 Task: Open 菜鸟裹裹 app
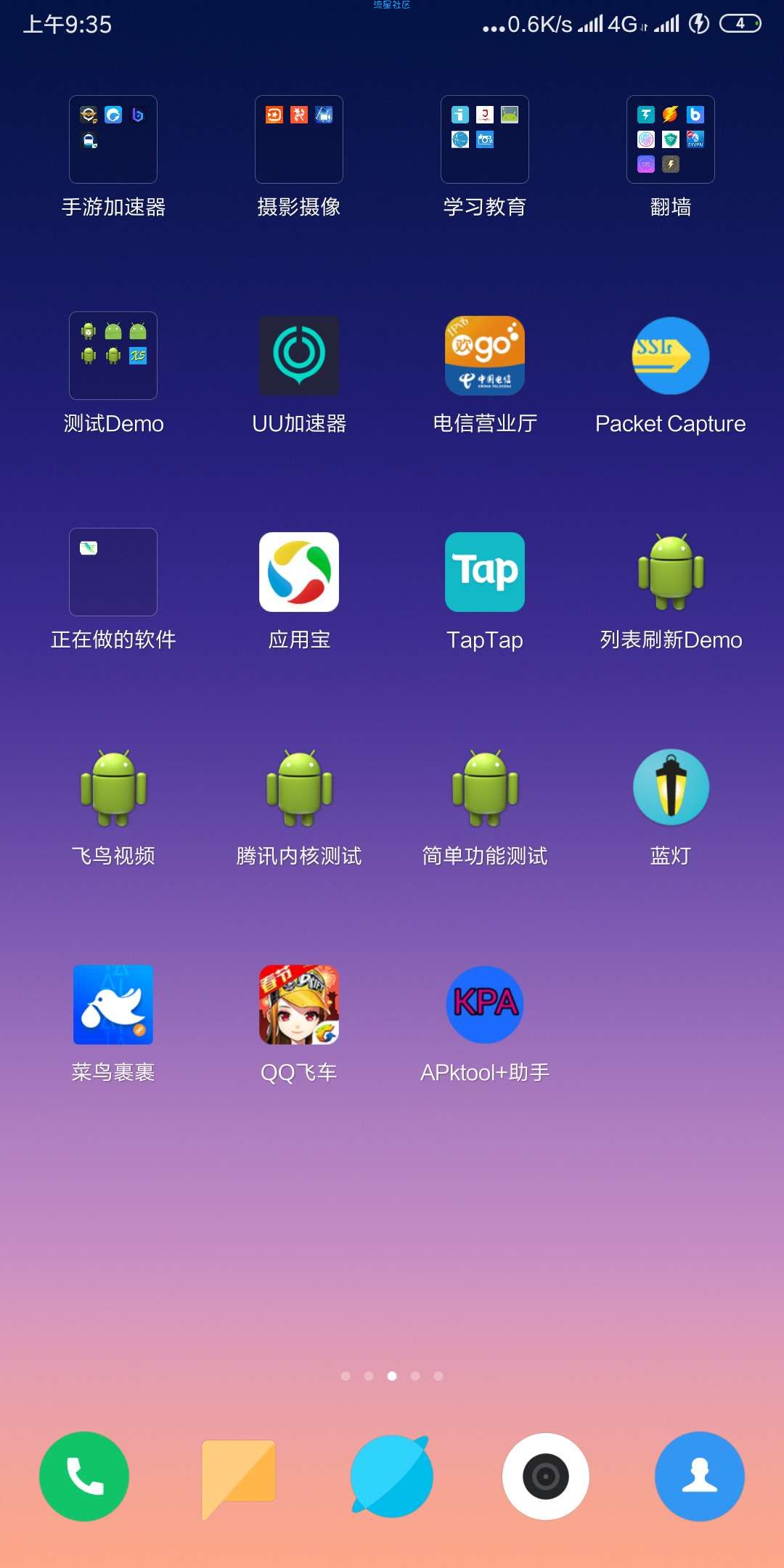(x=113, y=1005)
